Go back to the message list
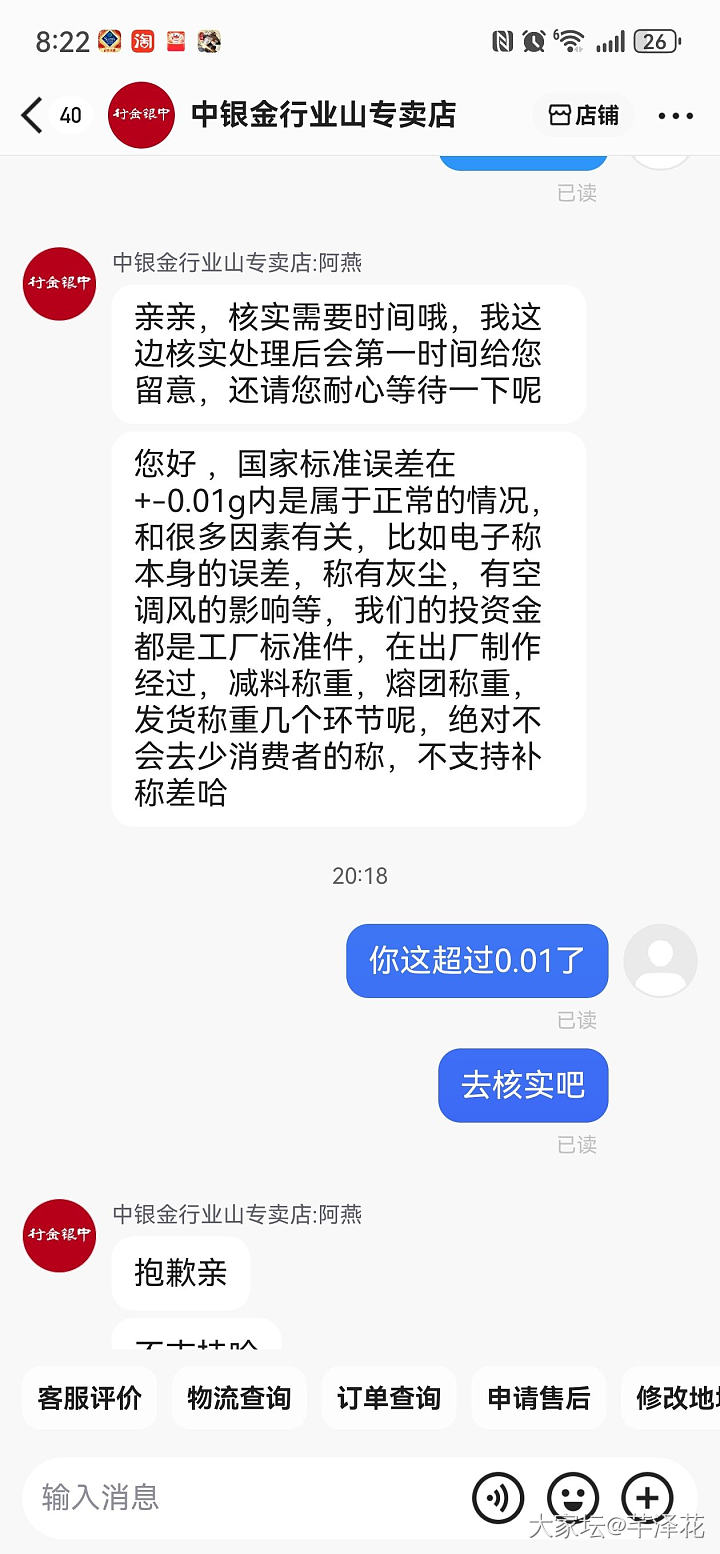The height and width of the screenshot is (1554, 720). pos(32,116)
